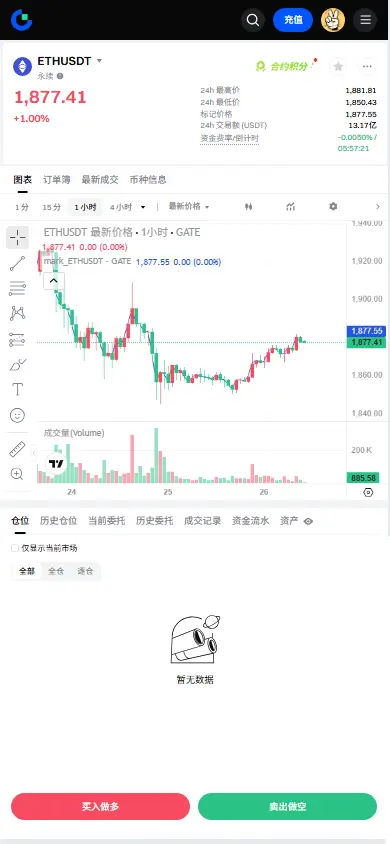Switch to the 历史仓位 tab
Image resolution: width=390 pixels, height=844 pixels.
point(59,521)
